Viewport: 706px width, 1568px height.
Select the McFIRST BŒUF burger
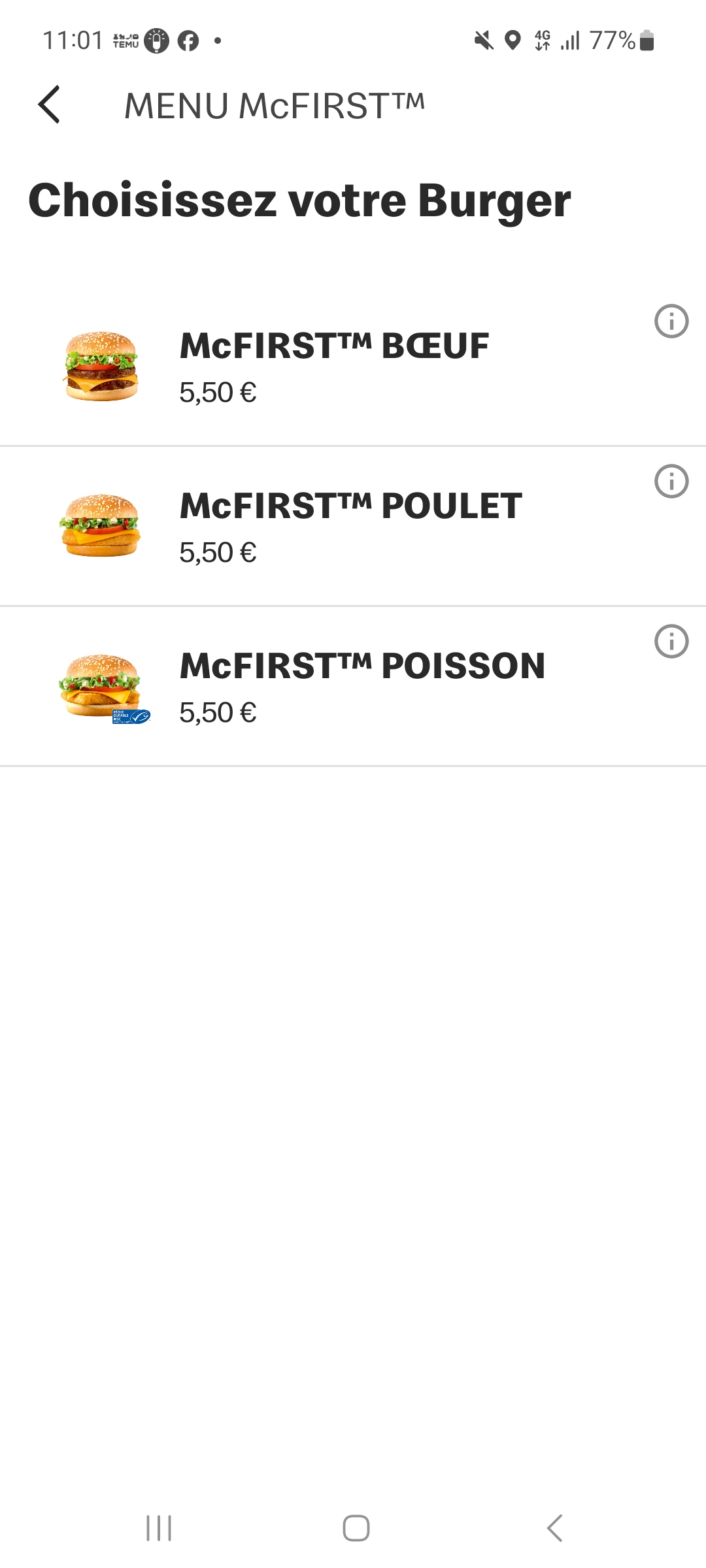(333, 367)
